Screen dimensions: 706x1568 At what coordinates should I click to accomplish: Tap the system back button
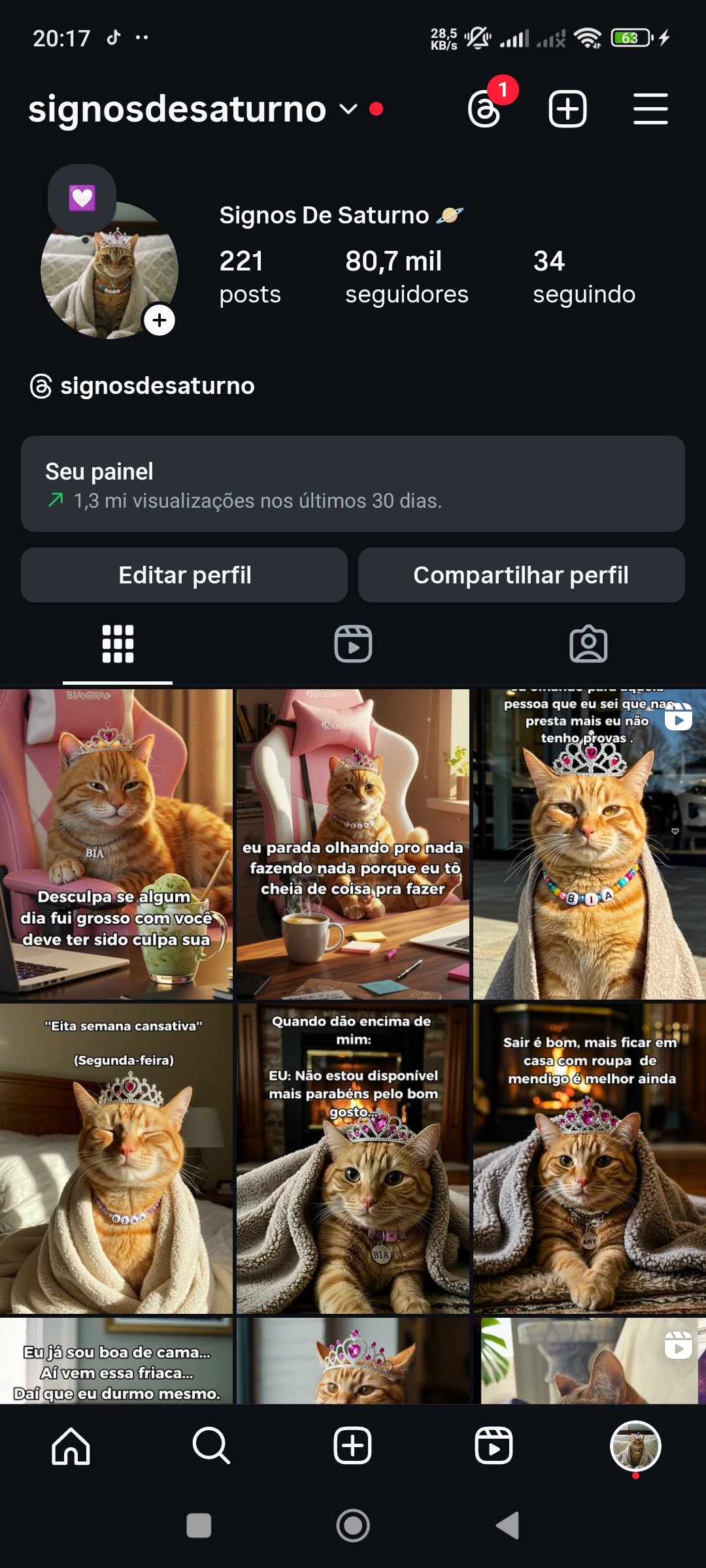[x=507, y=1526]
